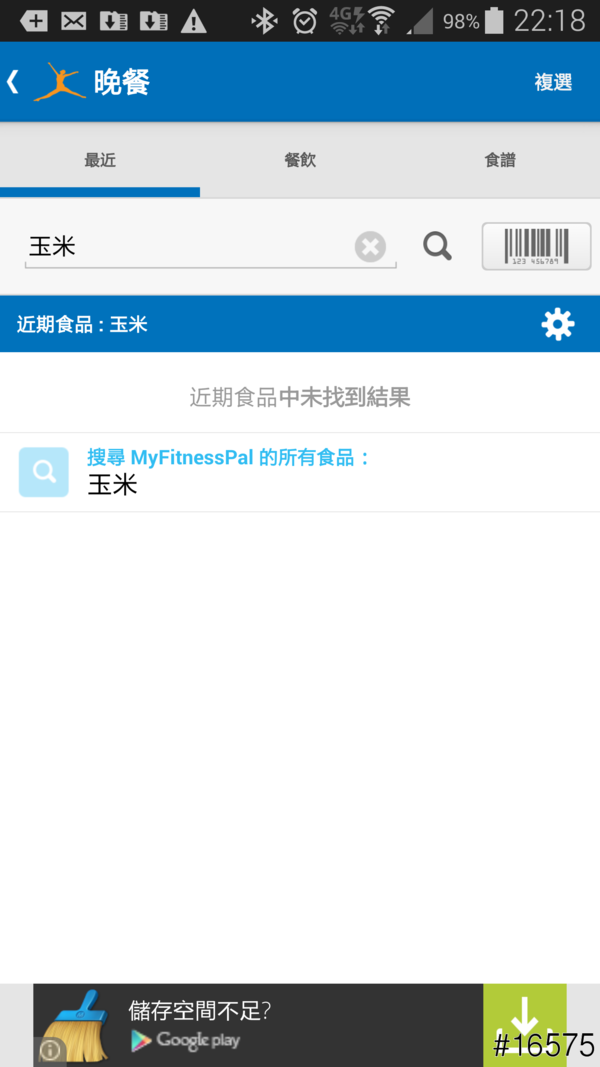
Task: Switch to the 餐飲 tab
Action: click(300, 160)
